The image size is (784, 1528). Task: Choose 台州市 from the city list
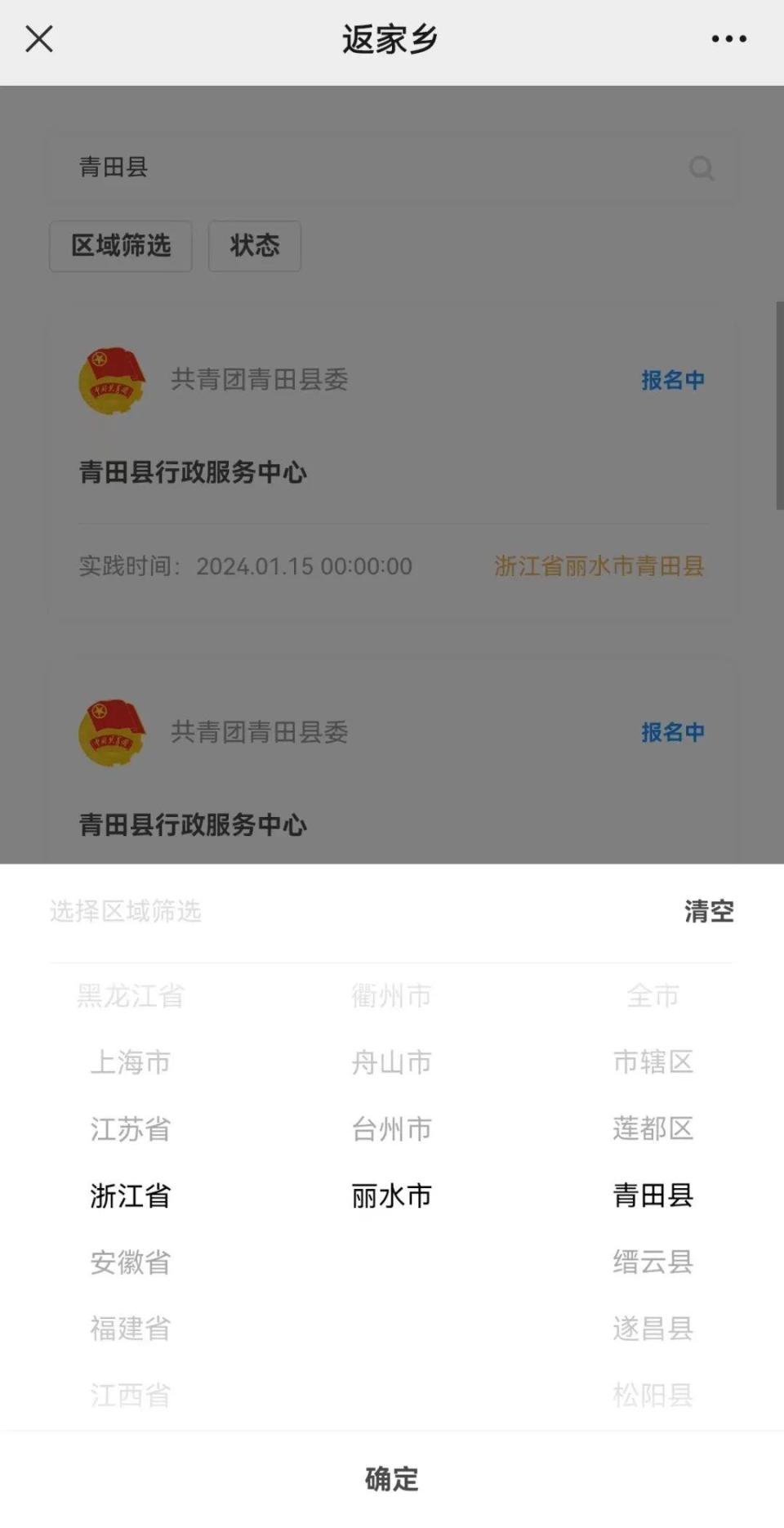coord(391,1129)
